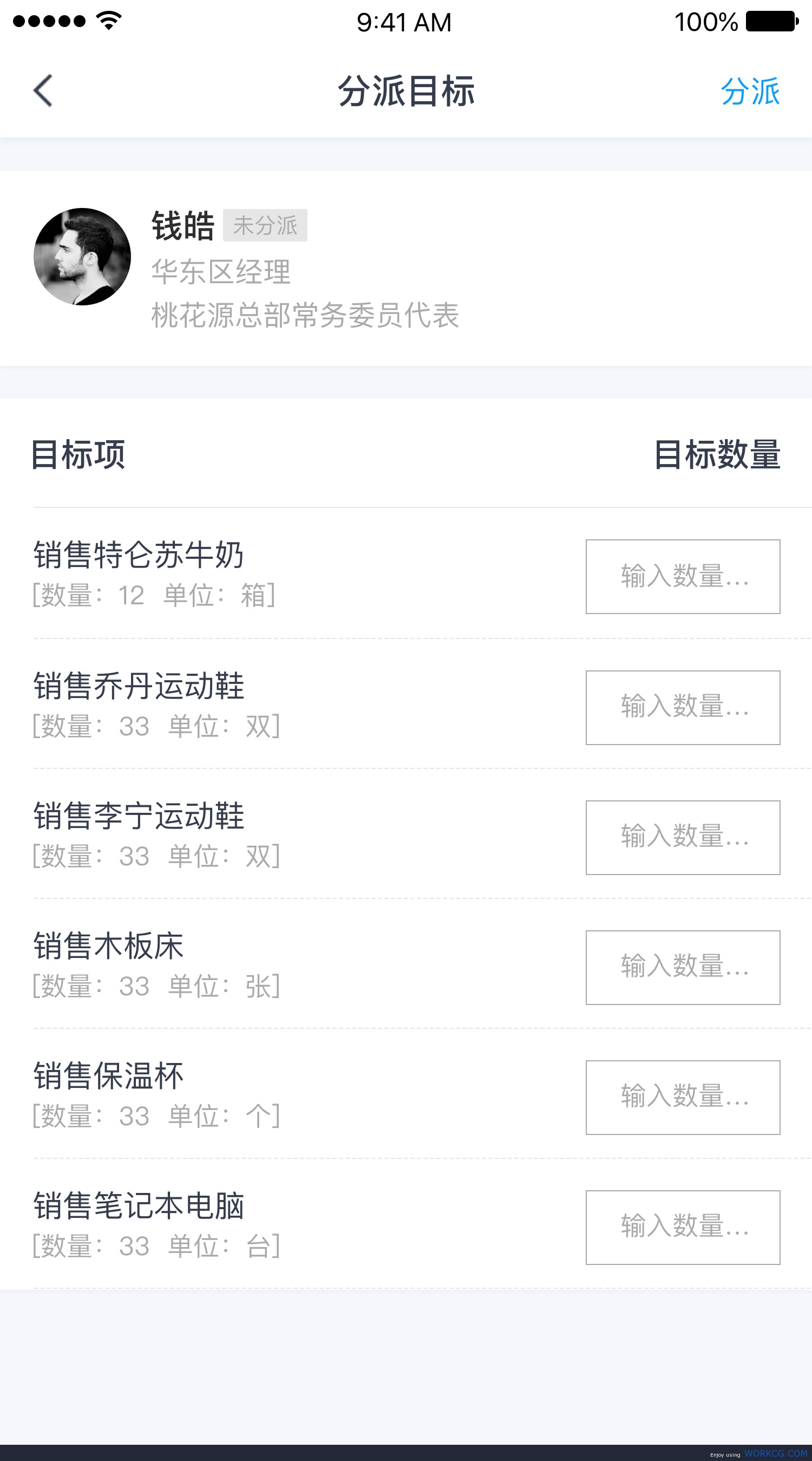Image resolution: width=812 pixels, height=1461 pixels.
Task: Go back using the top-left arrow
Action: coord(43,91)
